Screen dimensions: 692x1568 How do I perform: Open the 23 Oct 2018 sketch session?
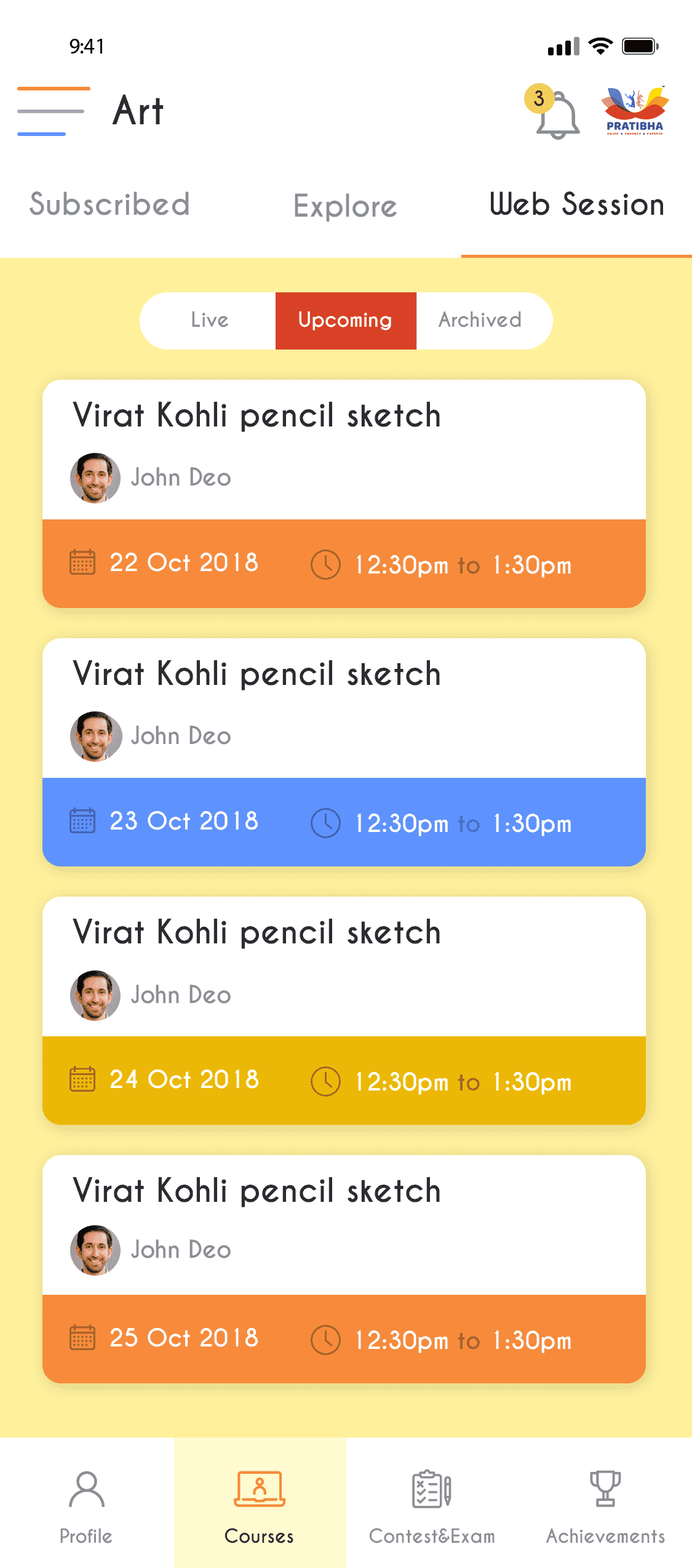pyautogui.click(x=344, y=752)
